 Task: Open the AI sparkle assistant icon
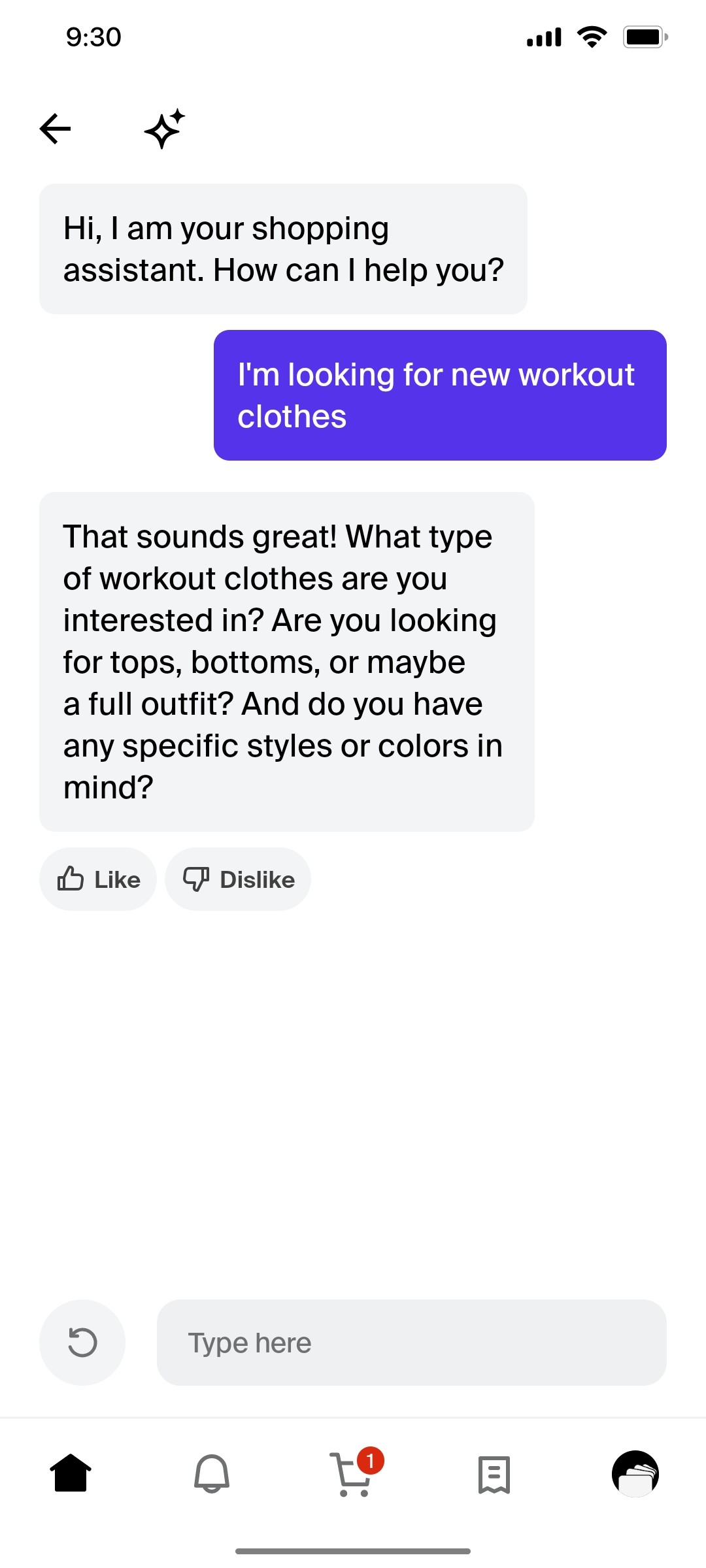[164, 128]
